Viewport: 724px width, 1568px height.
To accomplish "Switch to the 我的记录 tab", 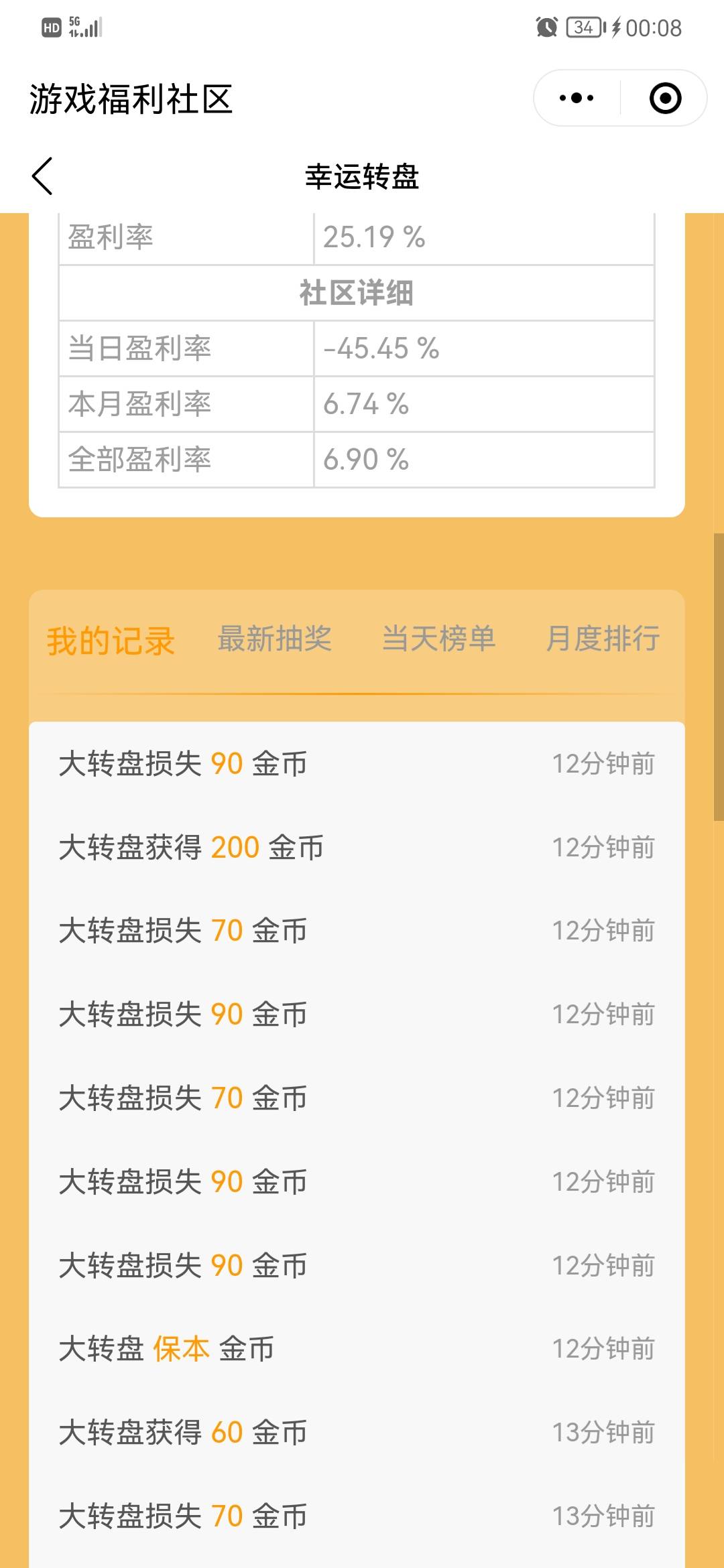I will pyautogui.click(x=111, y=640).
